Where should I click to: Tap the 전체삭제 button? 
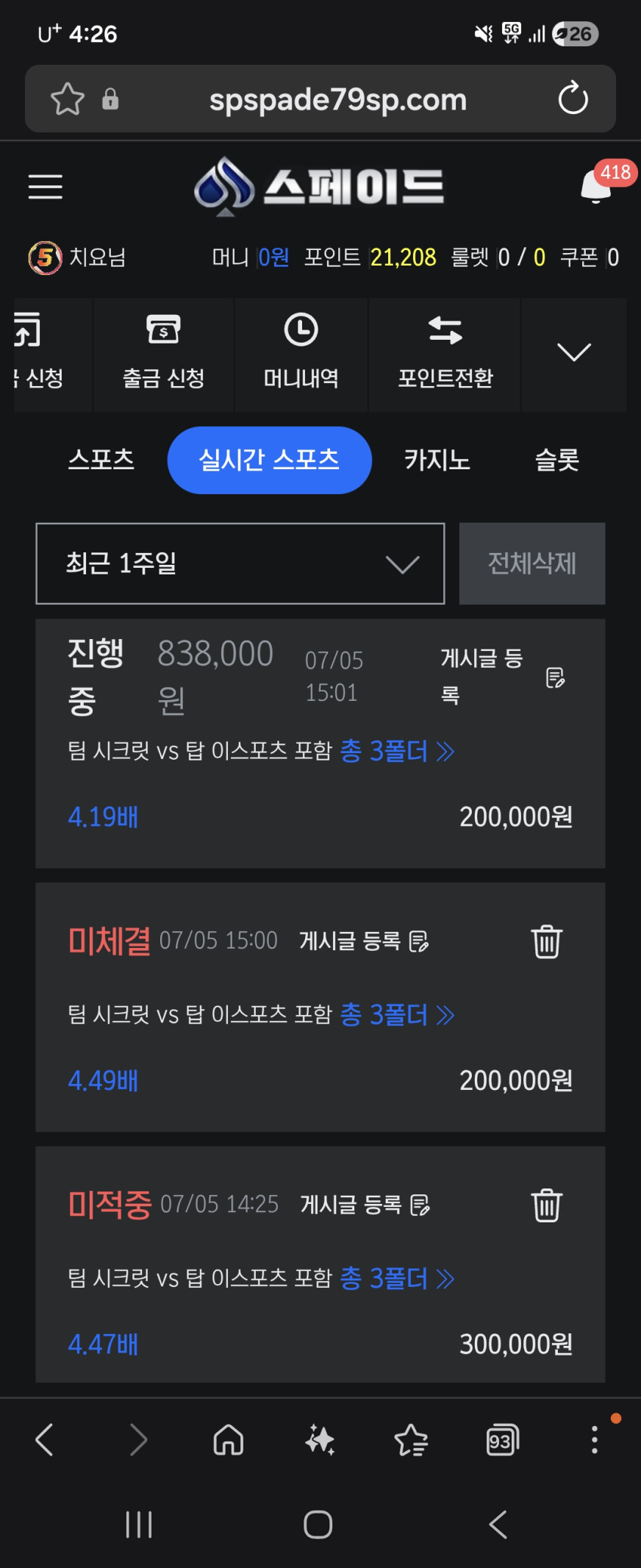(x=532, y=564)
